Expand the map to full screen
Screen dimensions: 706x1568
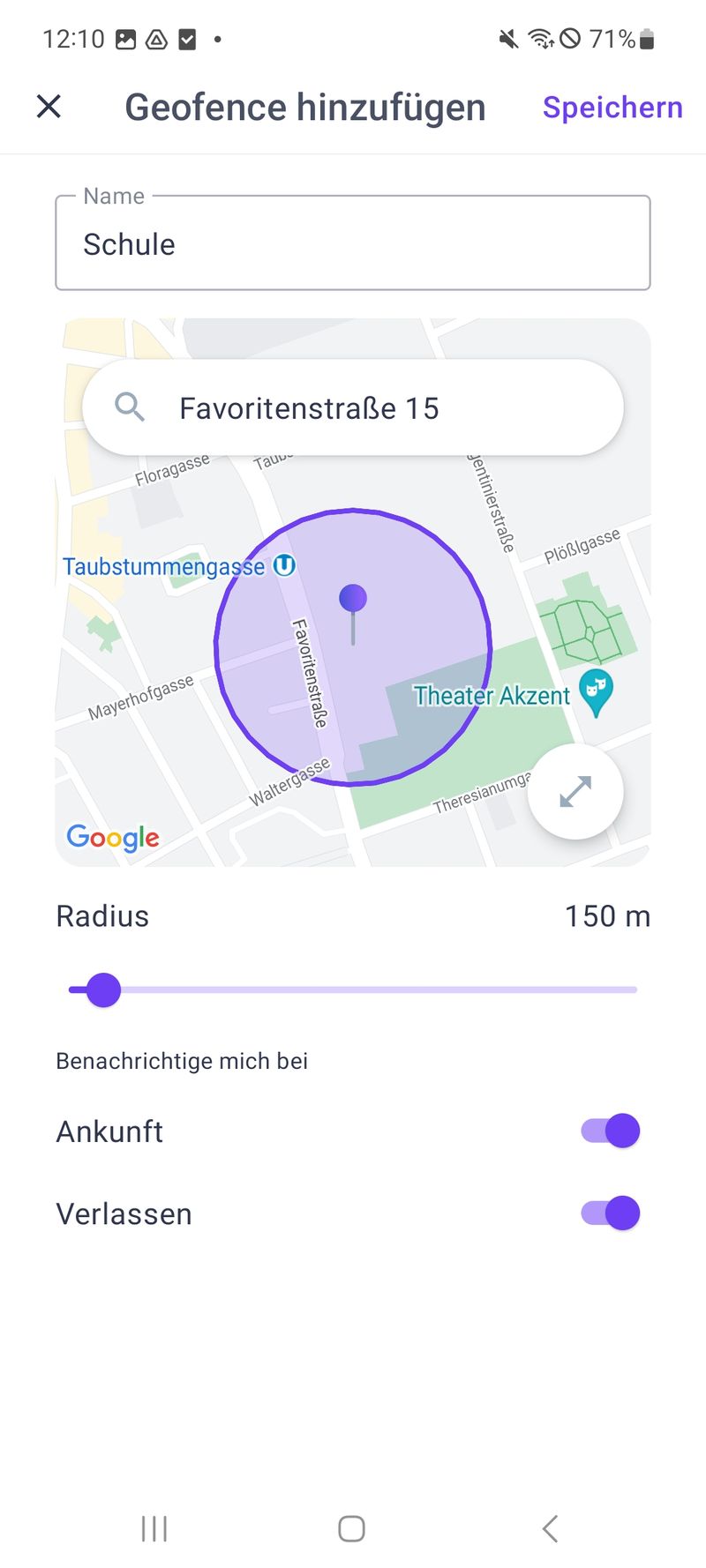point(575,791)
